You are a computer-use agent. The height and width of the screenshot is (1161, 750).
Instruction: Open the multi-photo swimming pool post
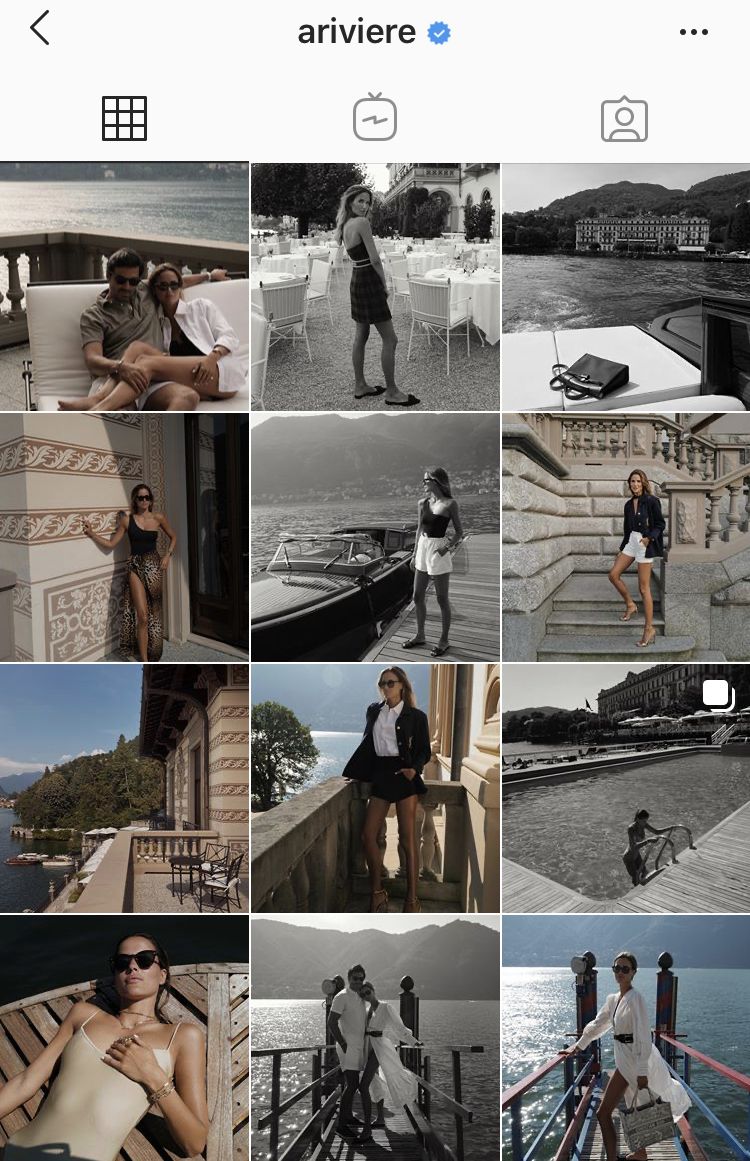click(626, 788)
